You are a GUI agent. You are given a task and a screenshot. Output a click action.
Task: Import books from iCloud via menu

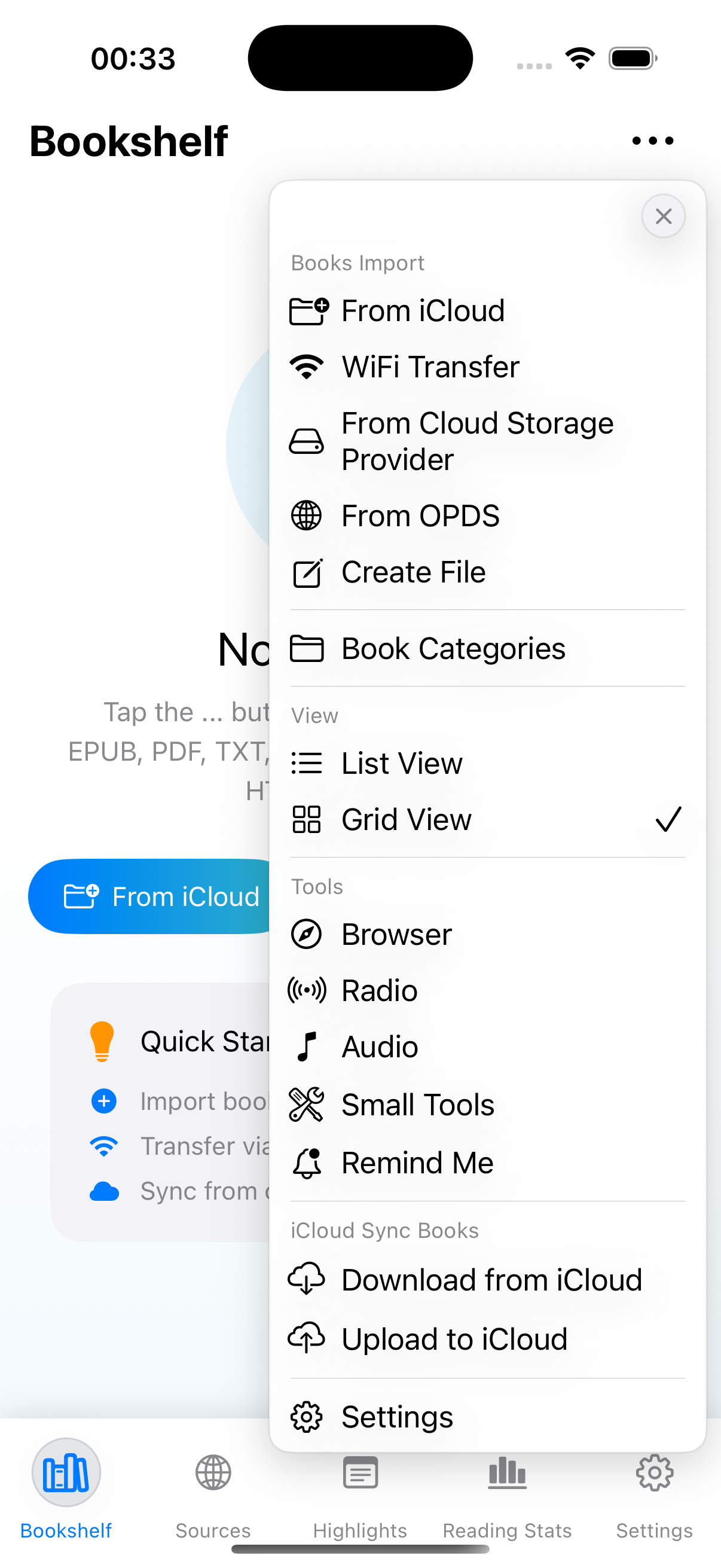click(x=423, y=310)
